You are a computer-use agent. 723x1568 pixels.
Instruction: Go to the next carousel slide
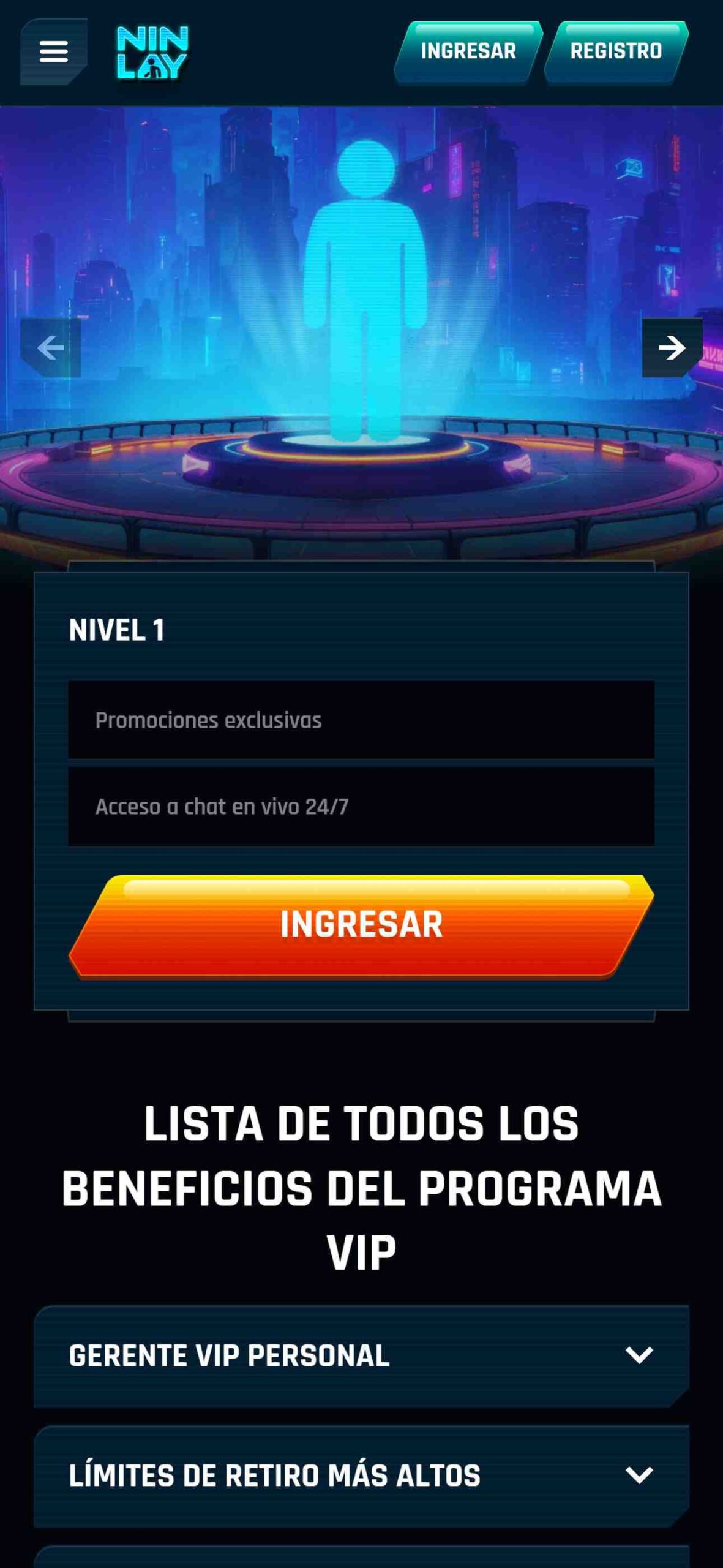click(x=672, y=348)
